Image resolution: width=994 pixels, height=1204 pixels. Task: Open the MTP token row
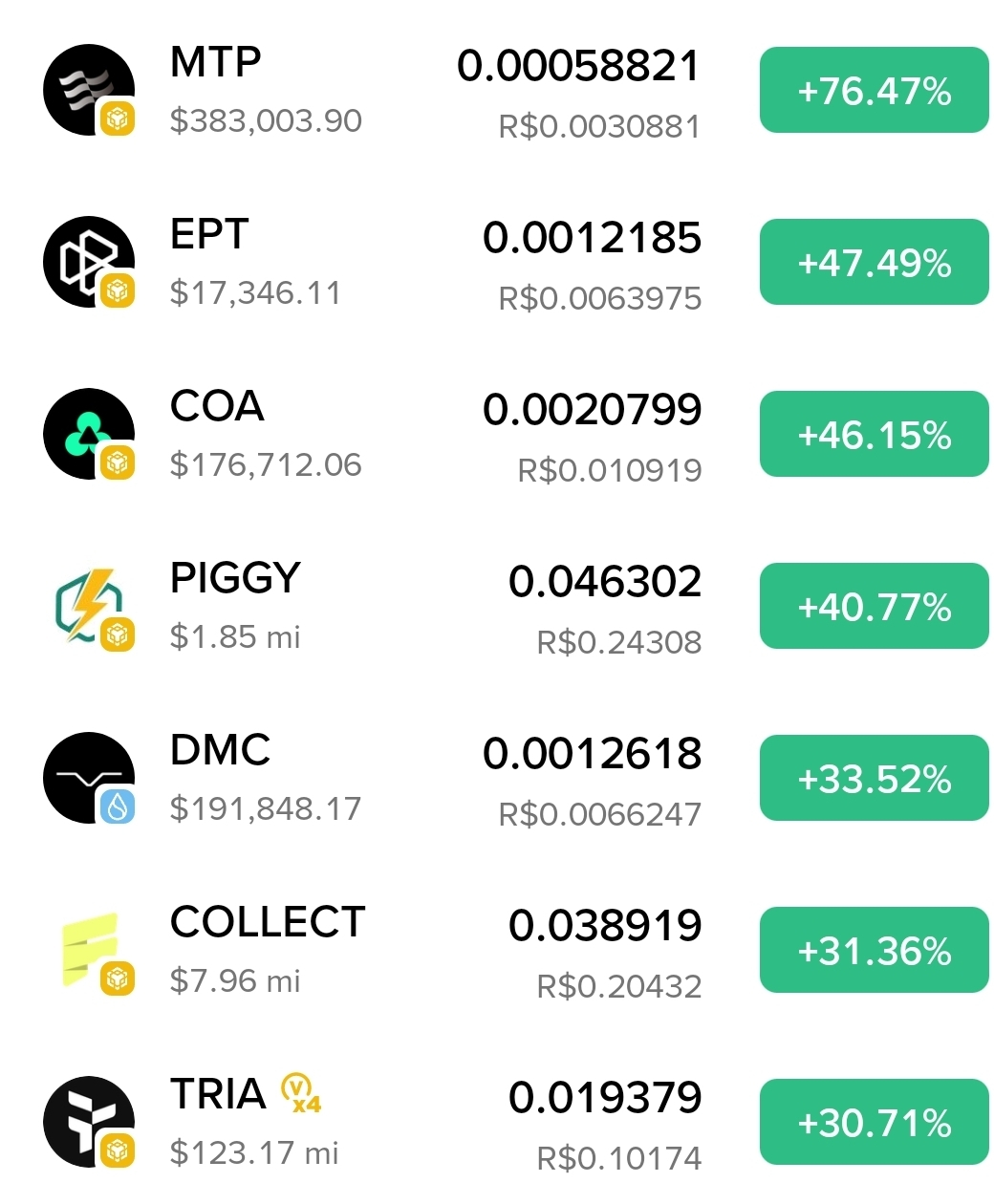215,63
